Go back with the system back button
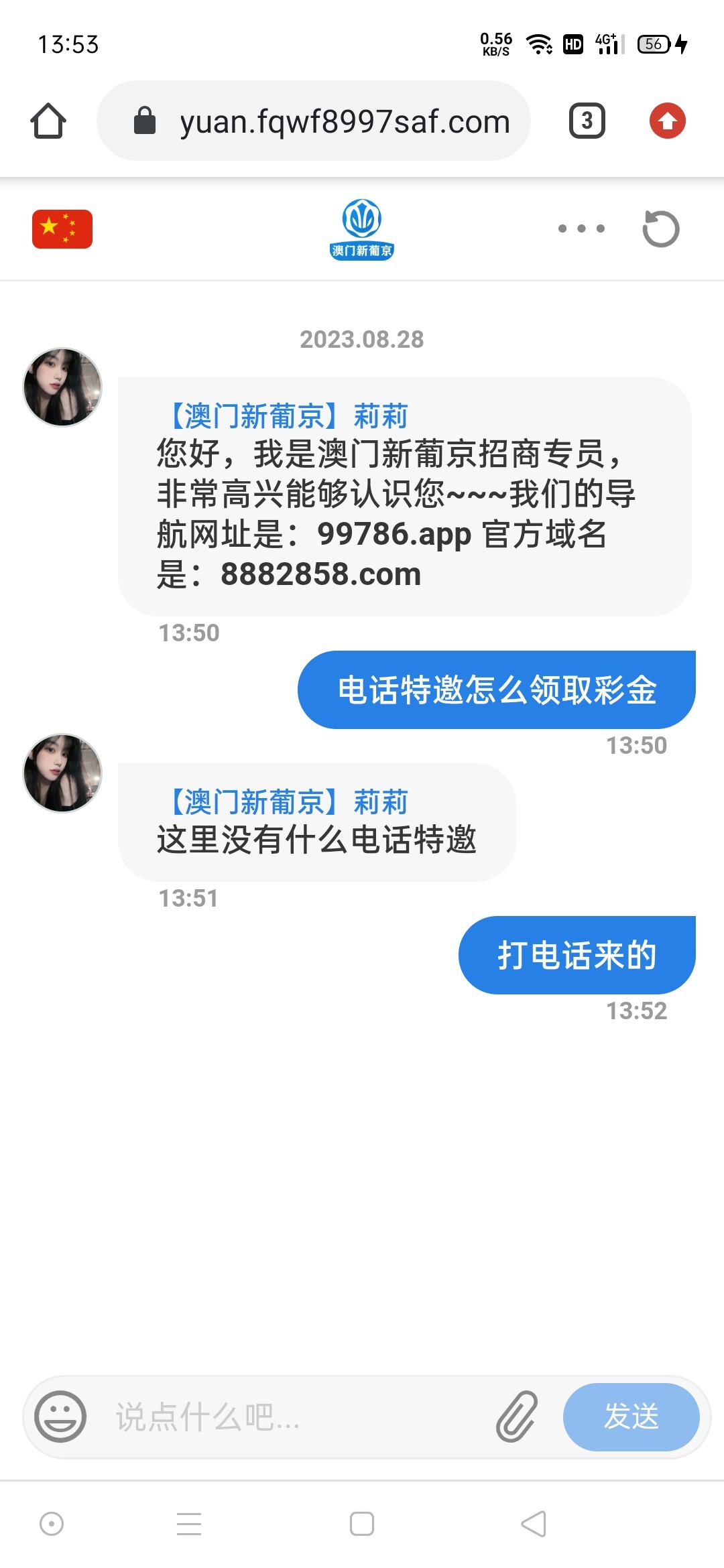 (534, 1524)
